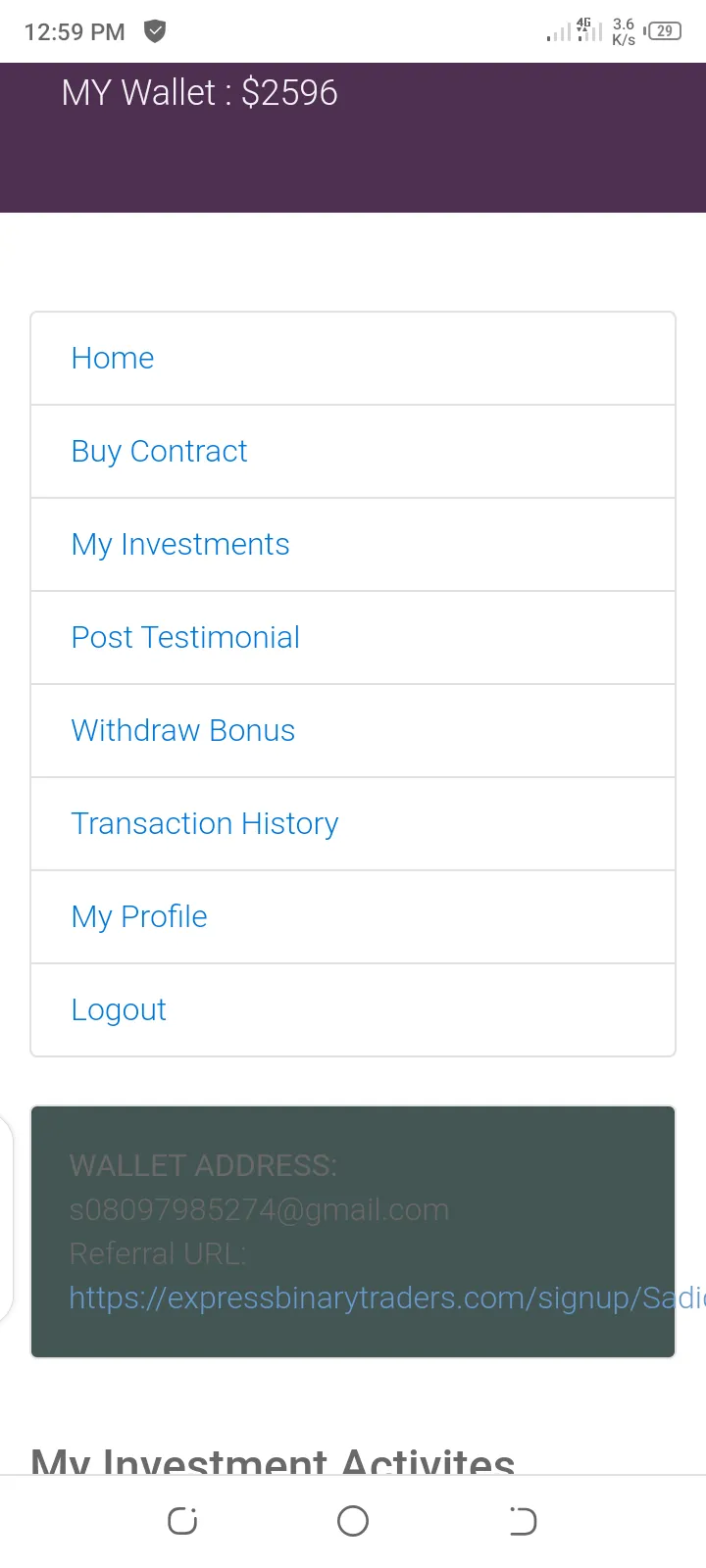Open the Home menu item

pos(353,359)
